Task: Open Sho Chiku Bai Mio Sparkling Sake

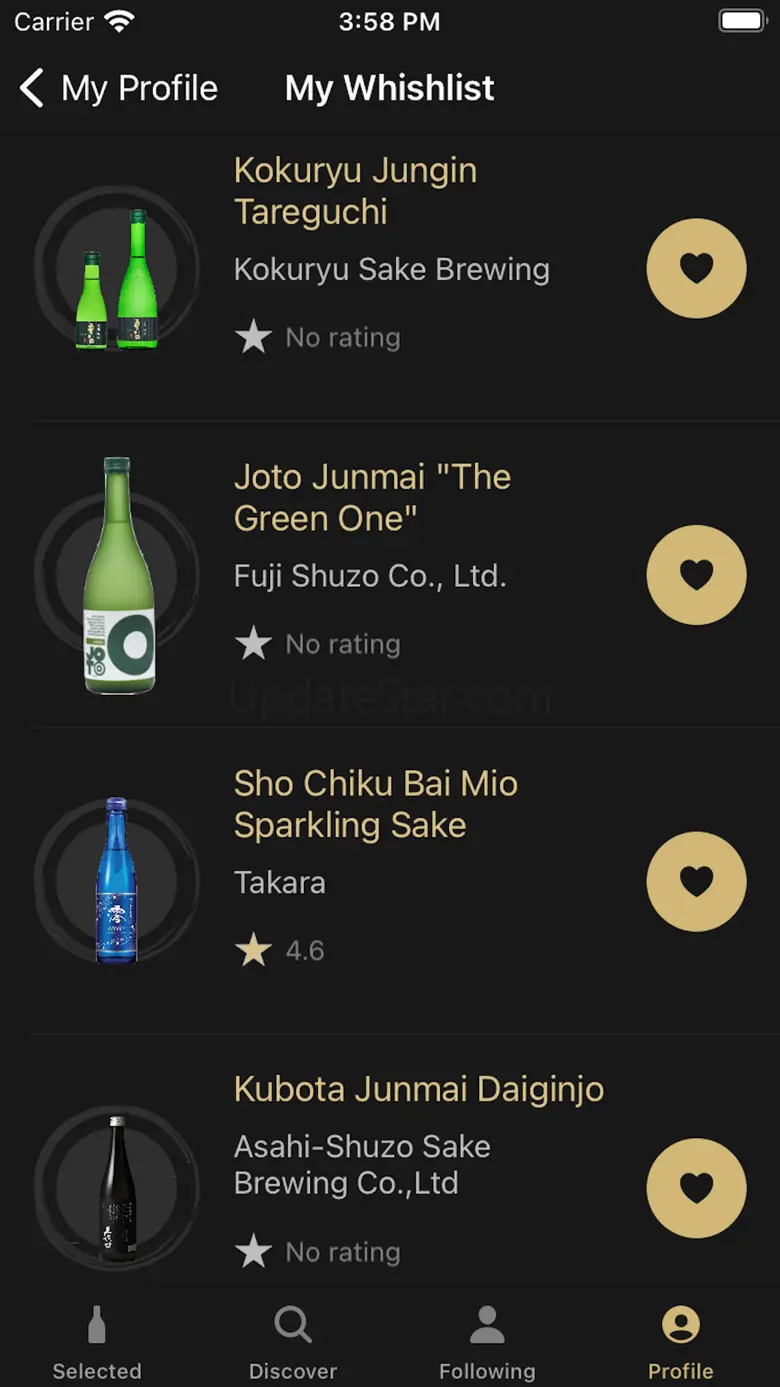Action: coord(375,804)
